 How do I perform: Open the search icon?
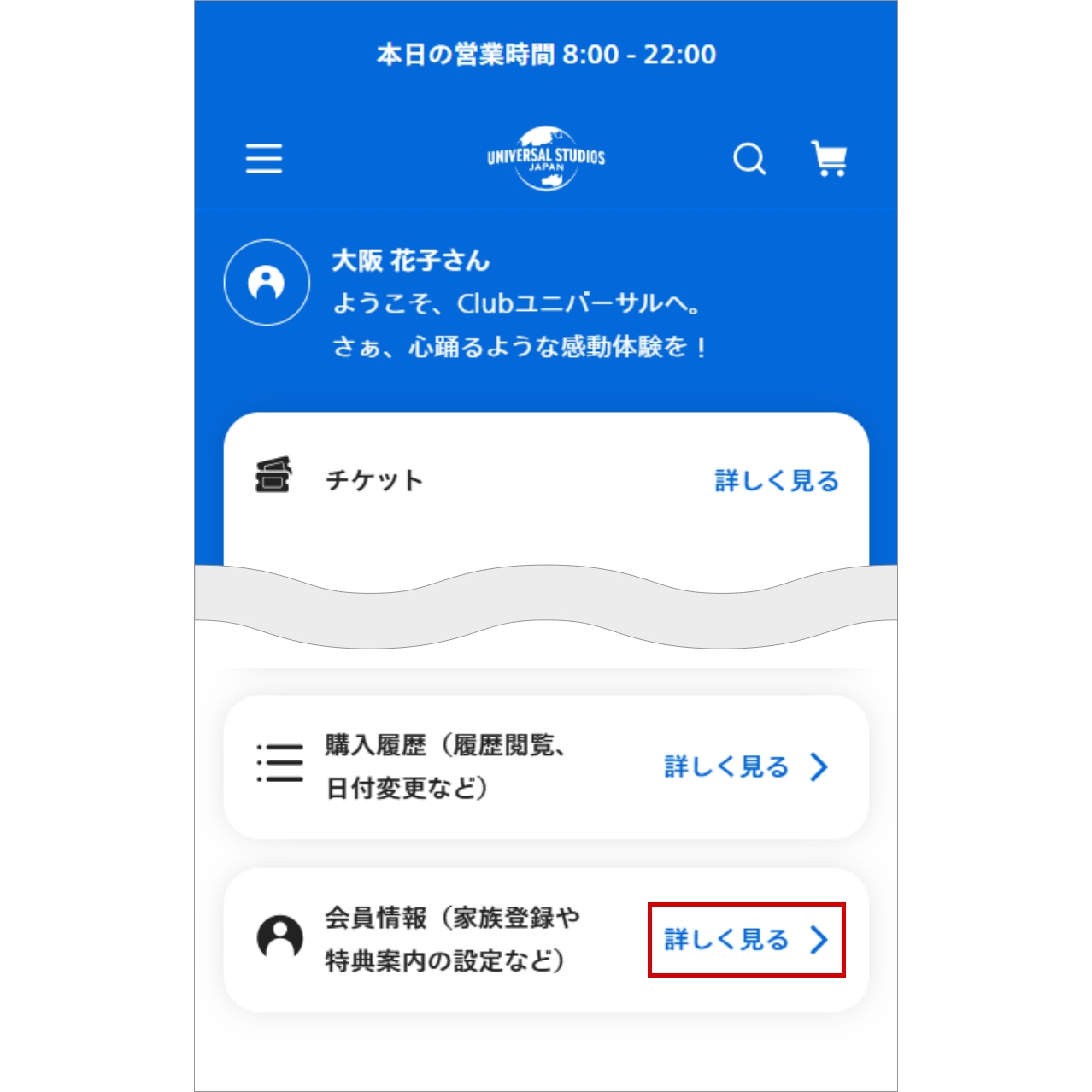point(749,159)
